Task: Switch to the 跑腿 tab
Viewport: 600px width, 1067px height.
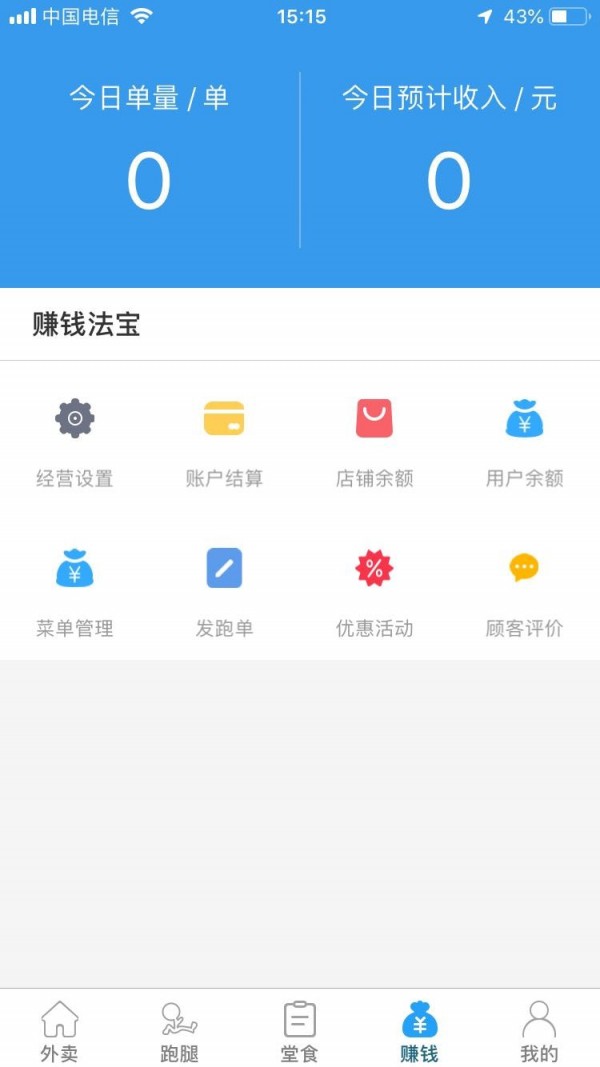Action: click(x=180, y=1031)
